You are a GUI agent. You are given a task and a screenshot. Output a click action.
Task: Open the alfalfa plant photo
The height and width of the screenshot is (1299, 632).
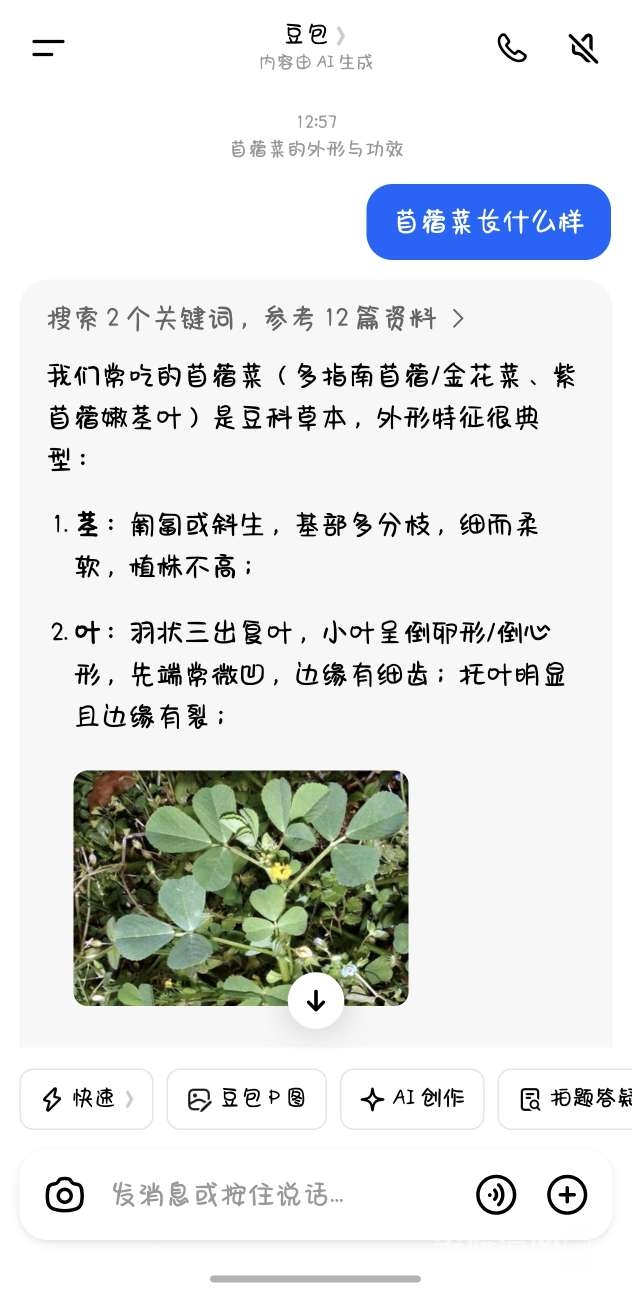click(x=240, y=887)
